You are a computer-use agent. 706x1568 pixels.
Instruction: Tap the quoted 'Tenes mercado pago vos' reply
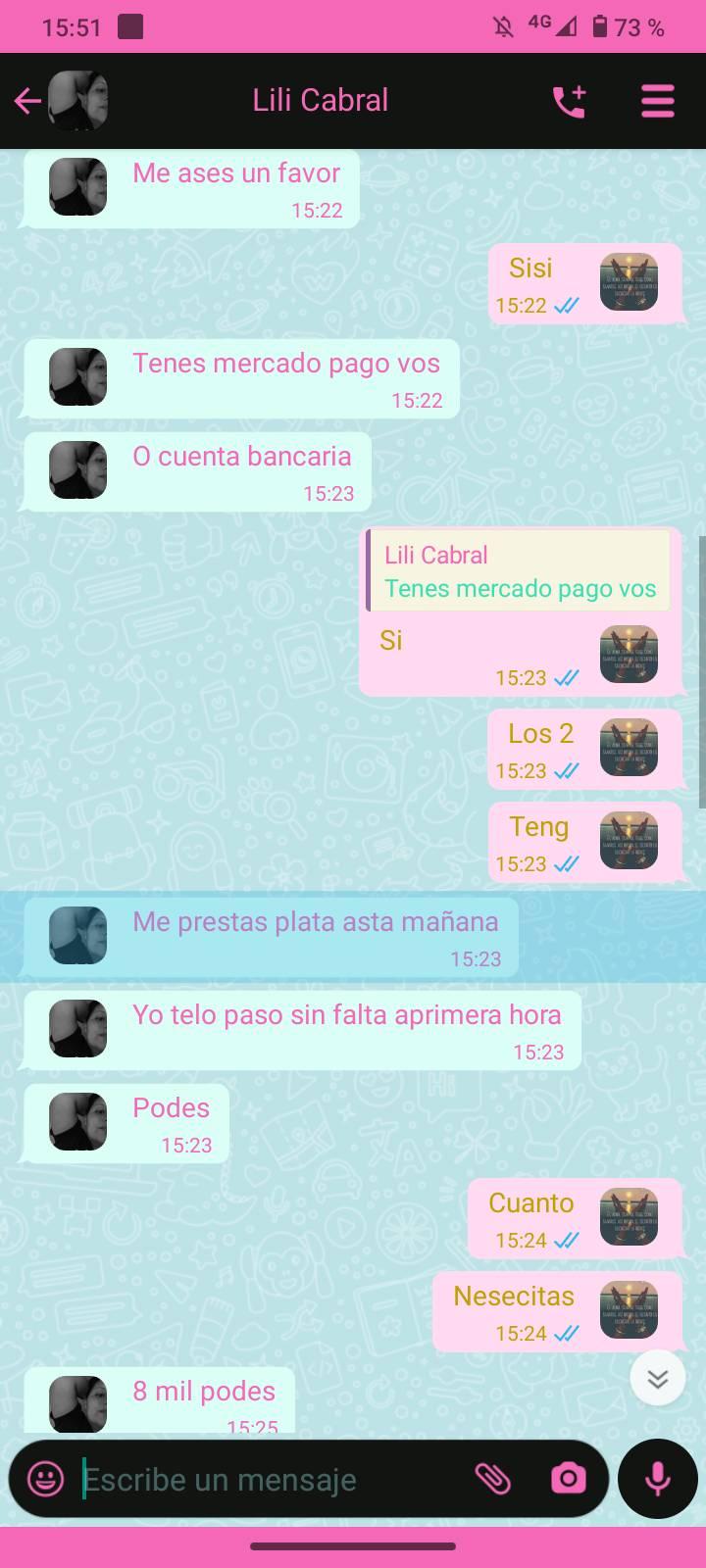(x=518, y=571)
